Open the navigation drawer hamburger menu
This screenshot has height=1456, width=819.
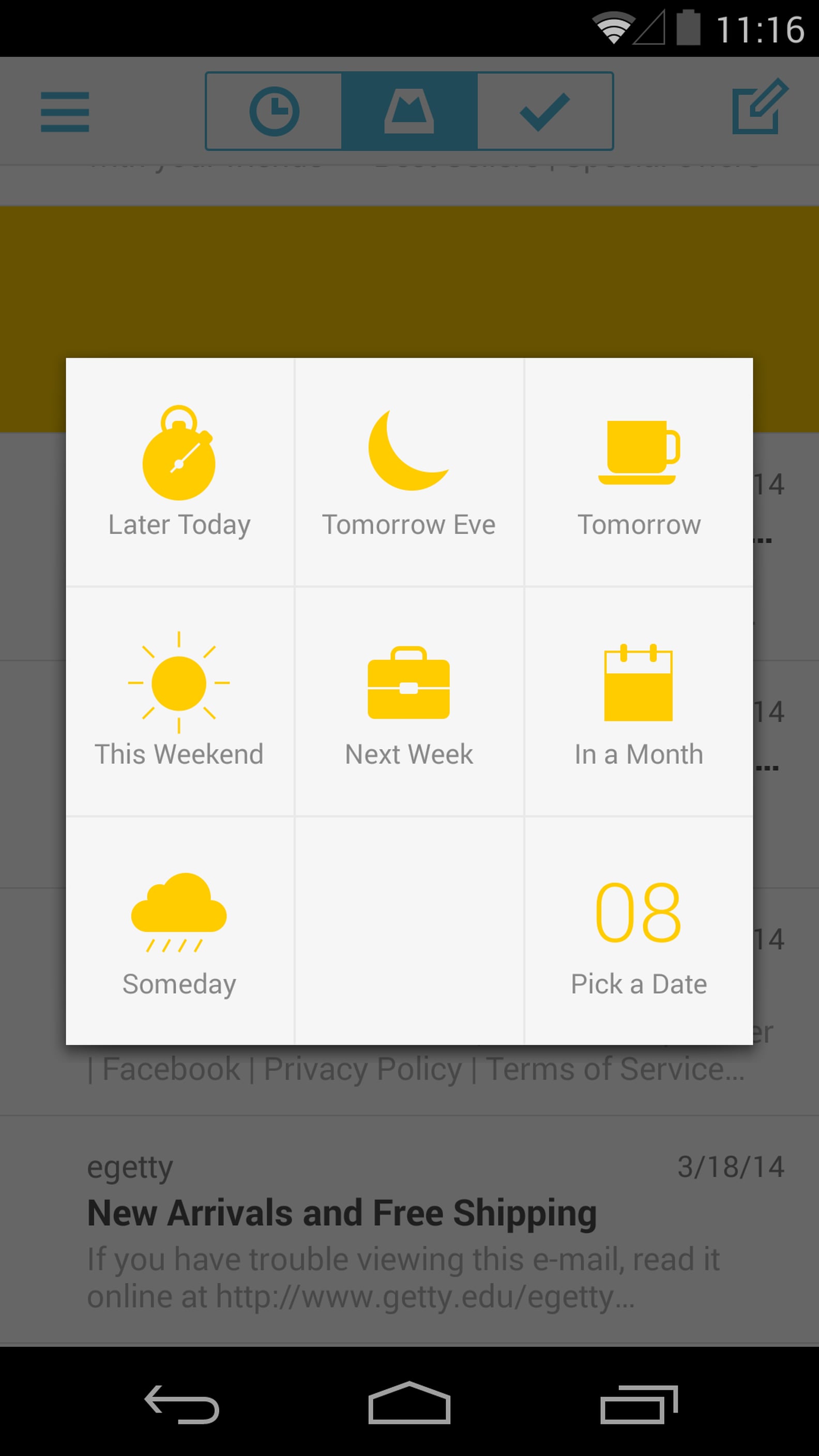[x=64, y=111]
